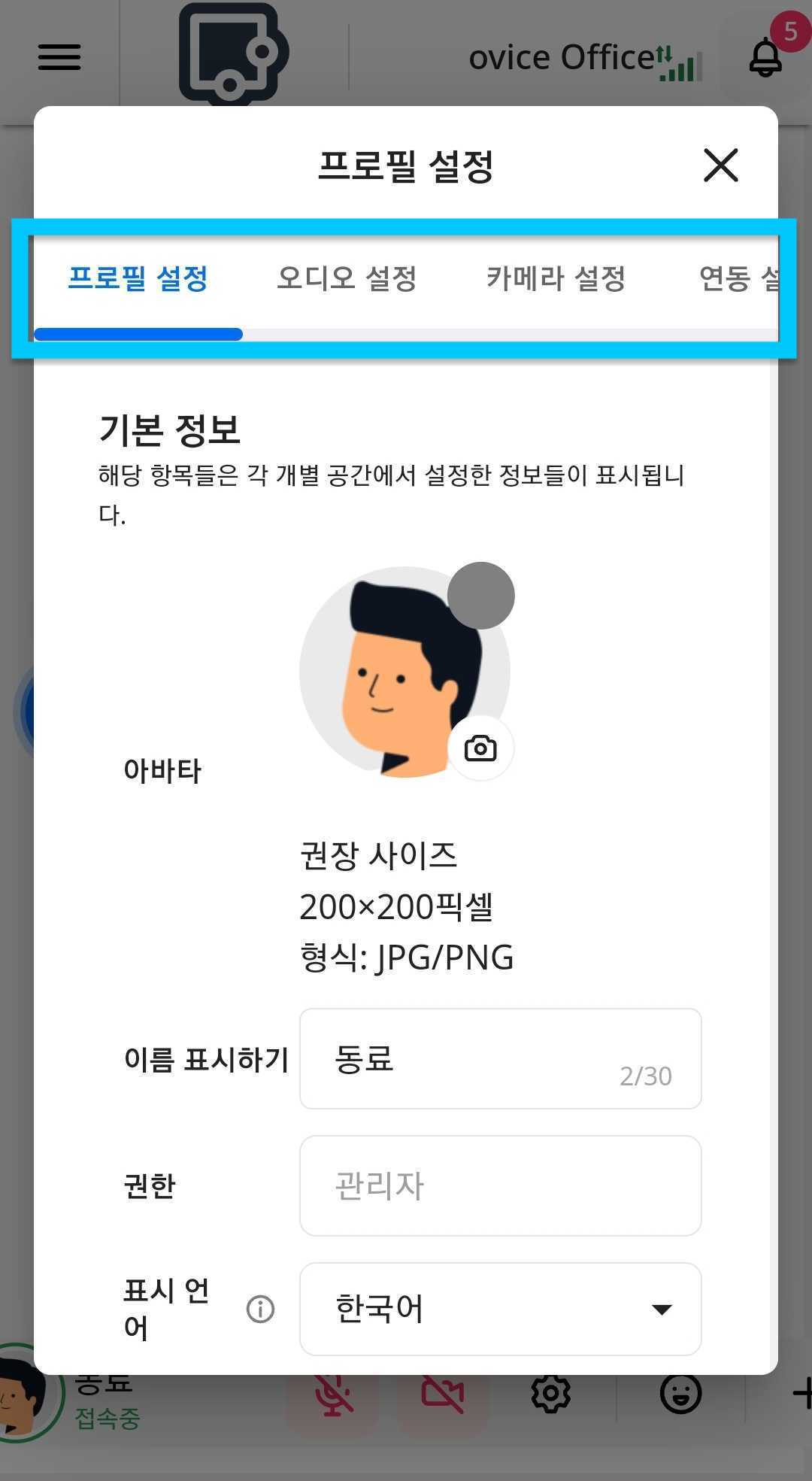
Task: Switch to the 카메라 설정 tab
Action: [x=556, y=279]
